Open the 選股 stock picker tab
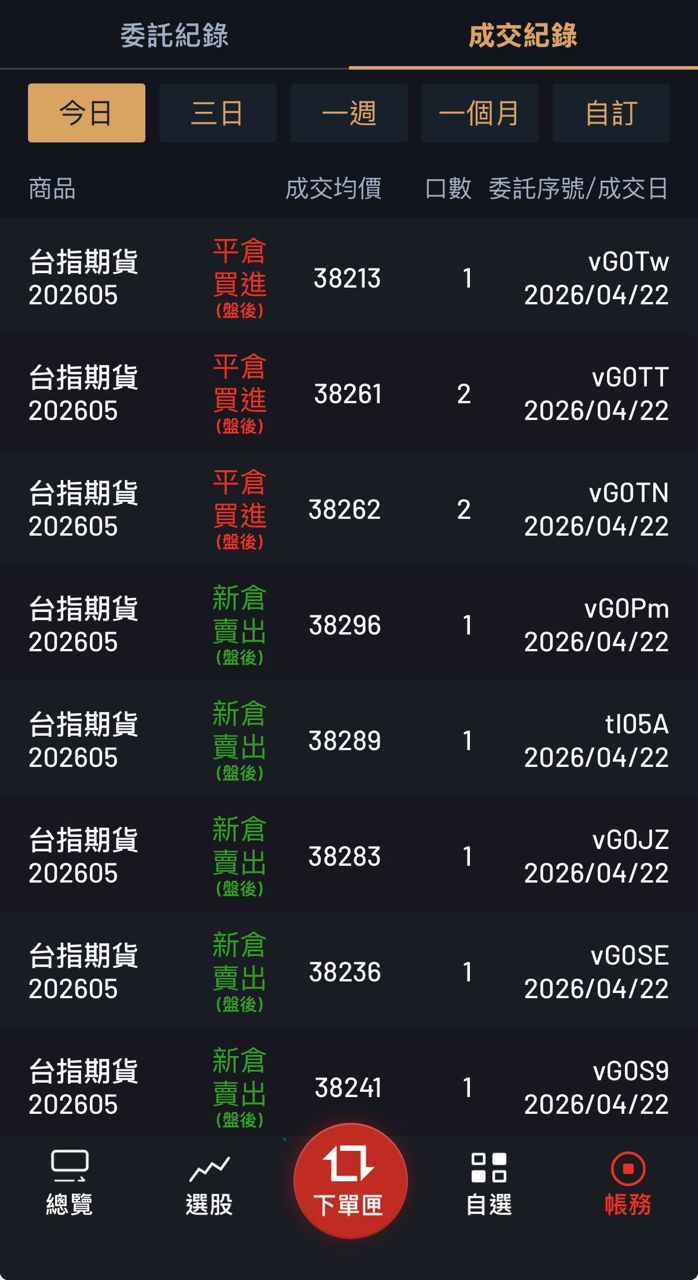 coord(209,1183)
